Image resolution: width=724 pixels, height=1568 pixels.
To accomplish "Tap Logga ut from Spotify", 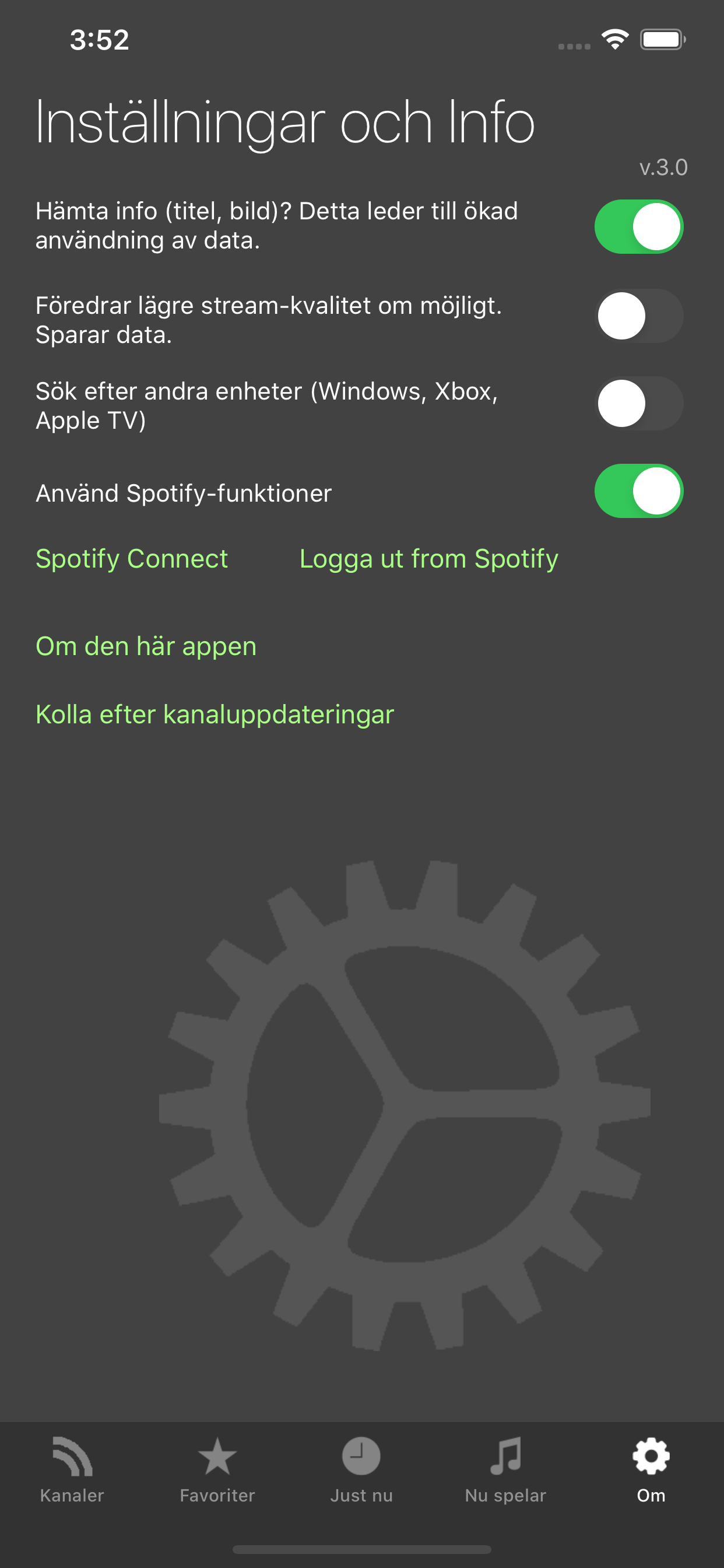I will [x=429, y=559].
